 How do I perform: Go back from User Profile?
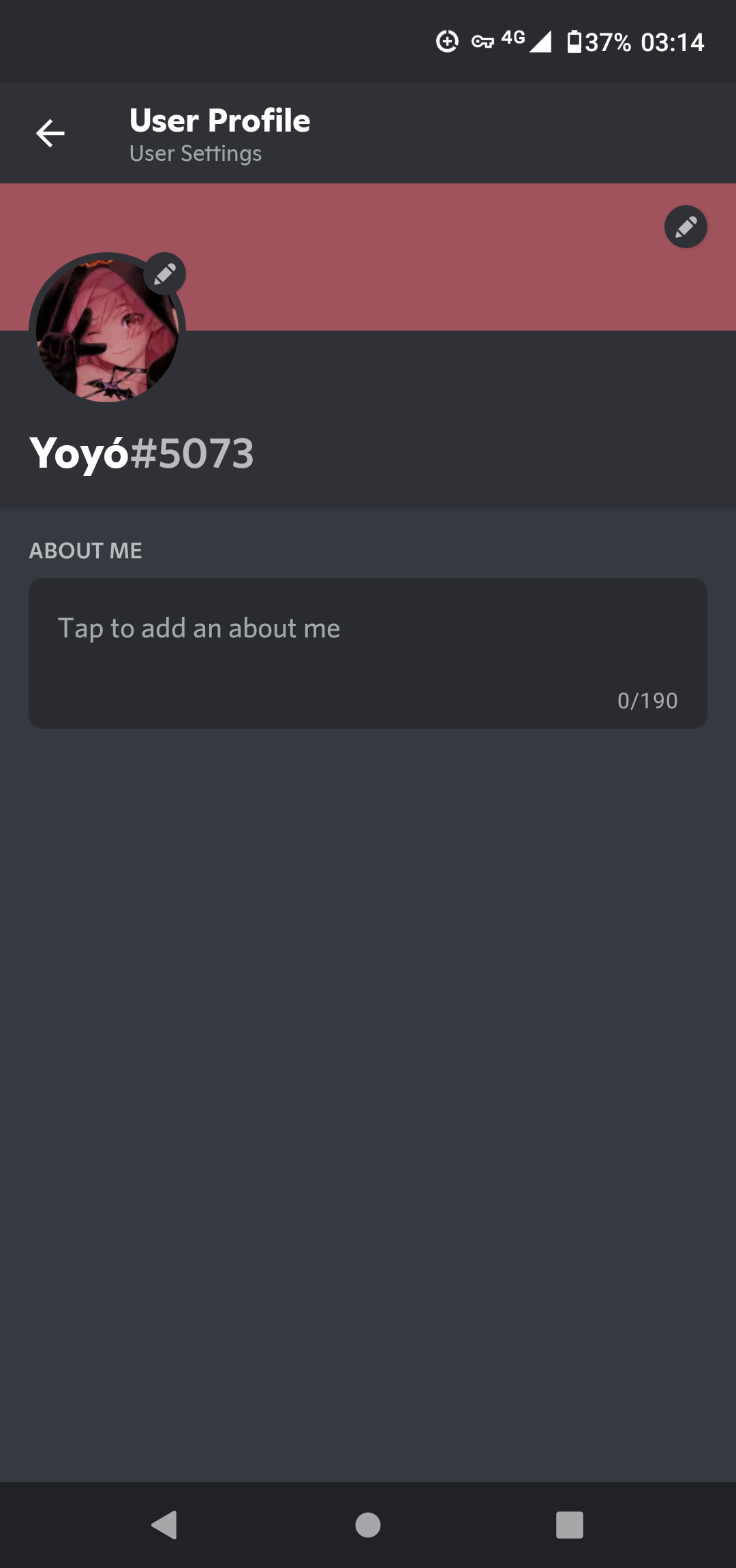tap(50, 134)
